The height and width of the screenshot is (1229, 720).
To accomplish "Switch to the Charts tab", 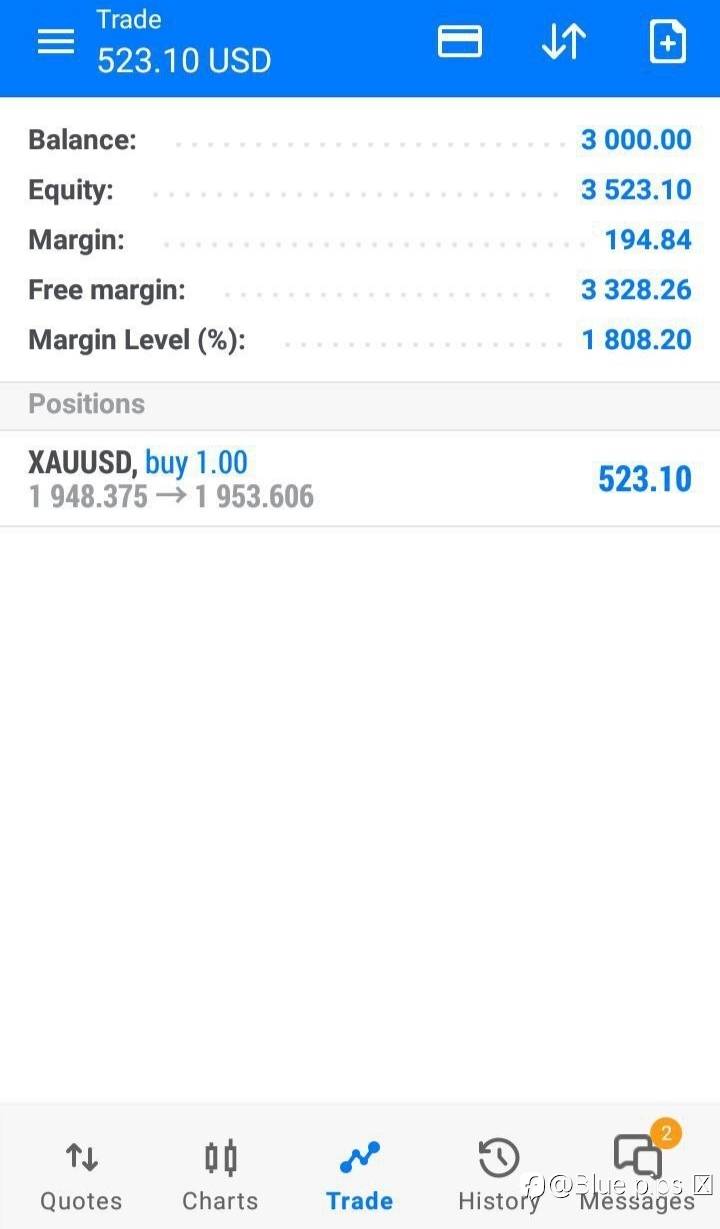I will click(220, 1176).
